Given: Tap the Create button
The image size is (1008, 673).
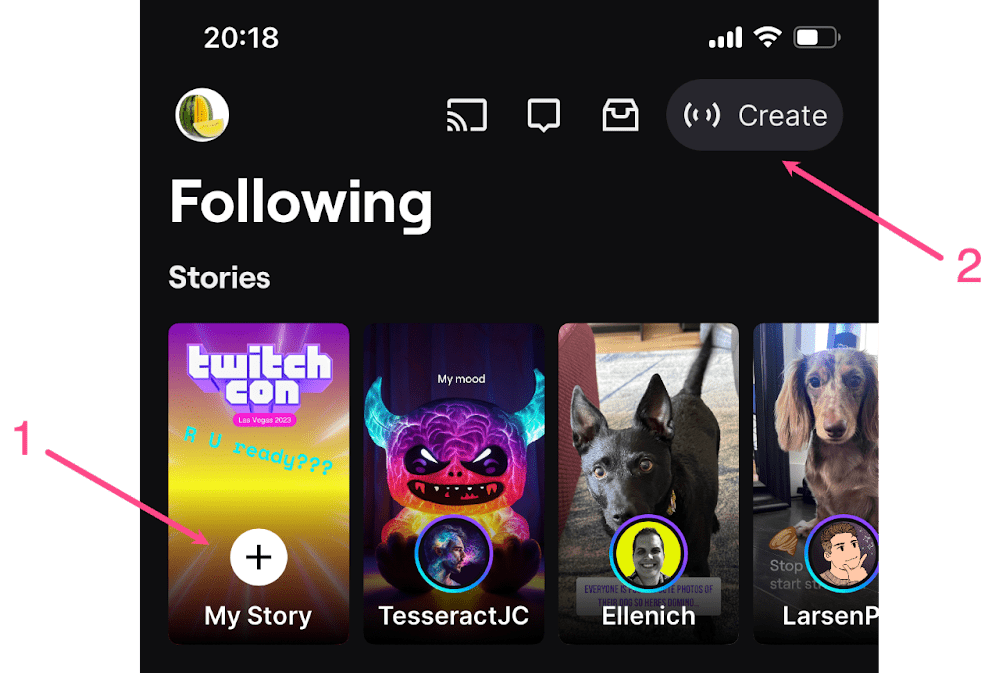Looking at the screenshot, I should click(755, 115).
